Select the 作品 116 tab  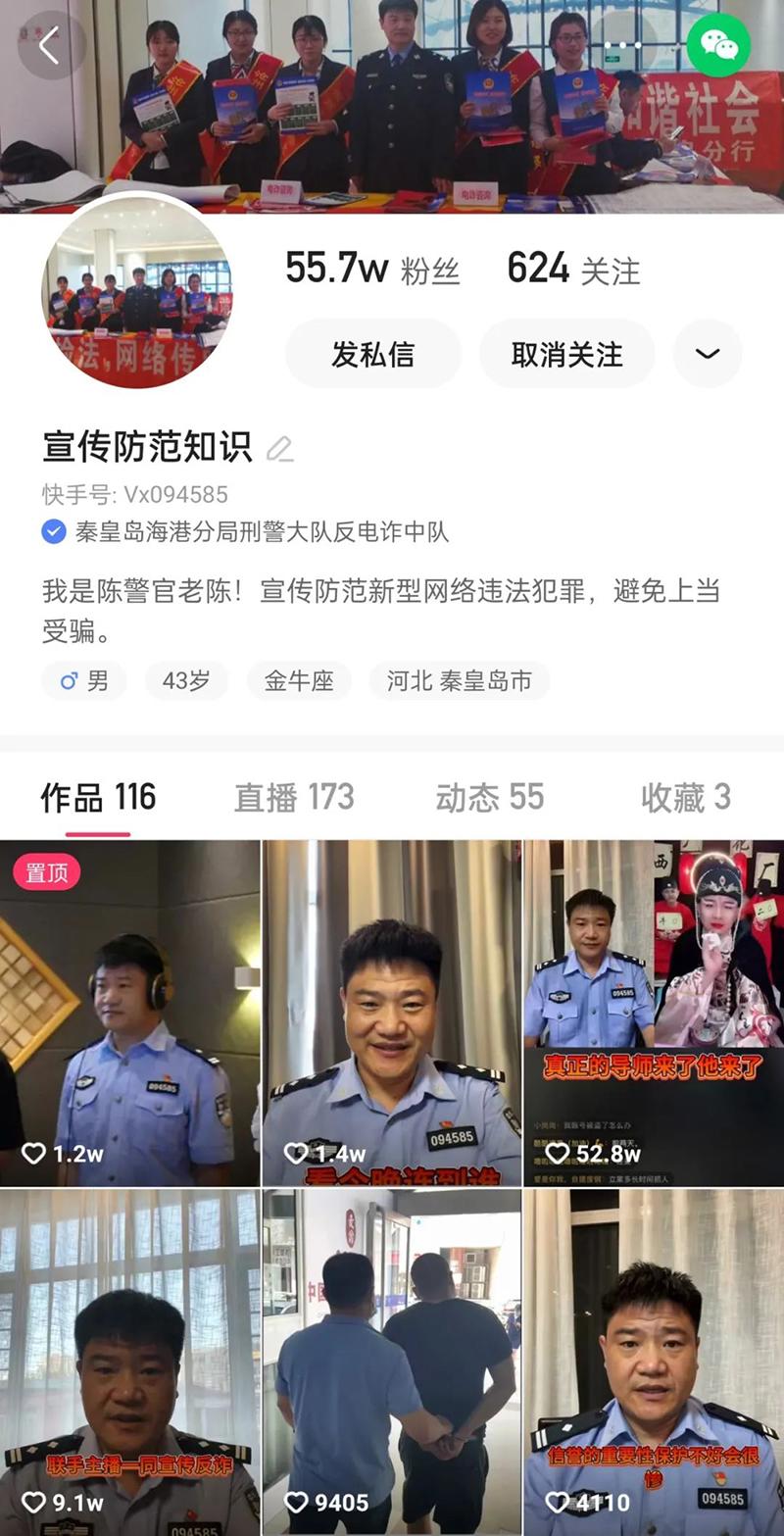(98, 798)
